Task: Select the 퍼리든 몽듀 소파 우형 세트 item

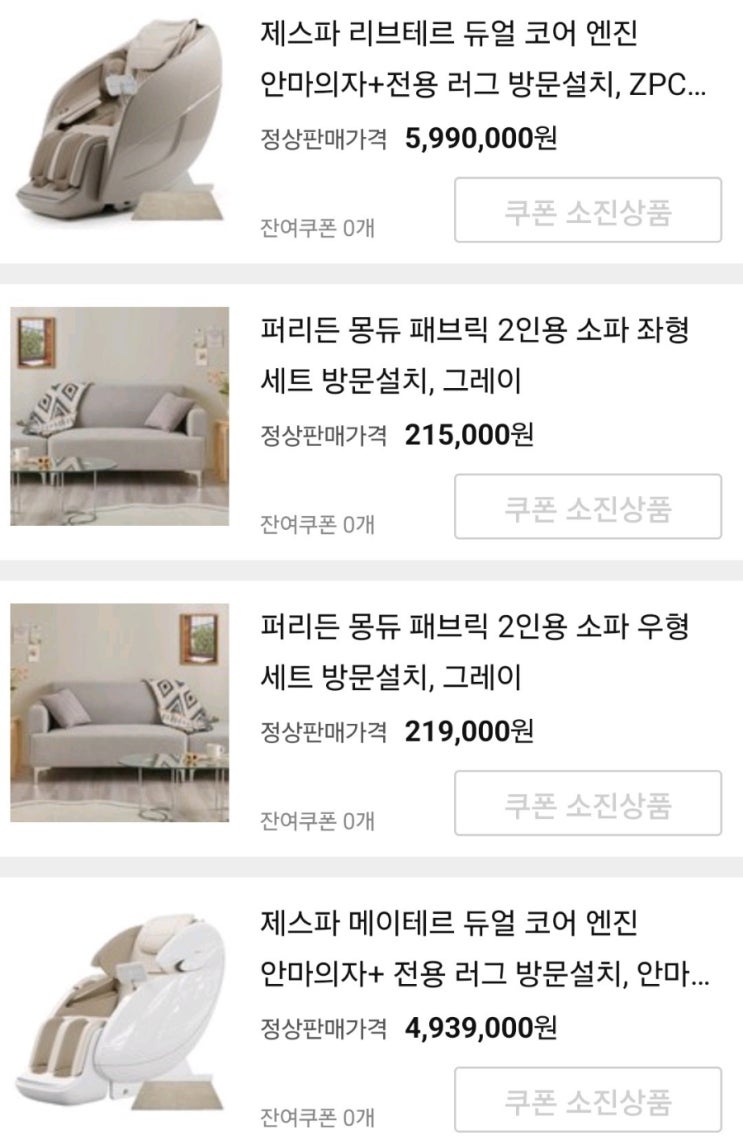Action: tap(474, 653)
